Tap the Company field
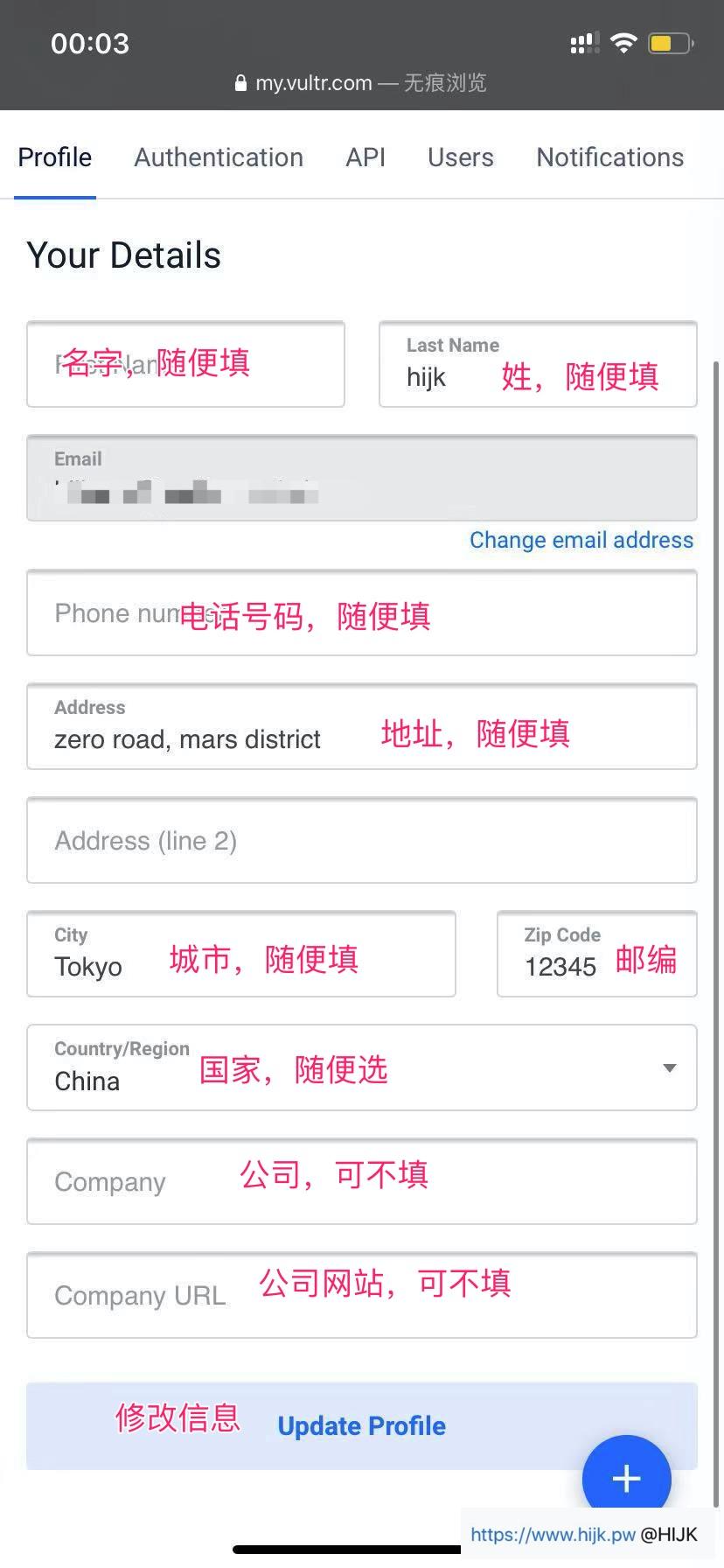 coord(361,1181)
